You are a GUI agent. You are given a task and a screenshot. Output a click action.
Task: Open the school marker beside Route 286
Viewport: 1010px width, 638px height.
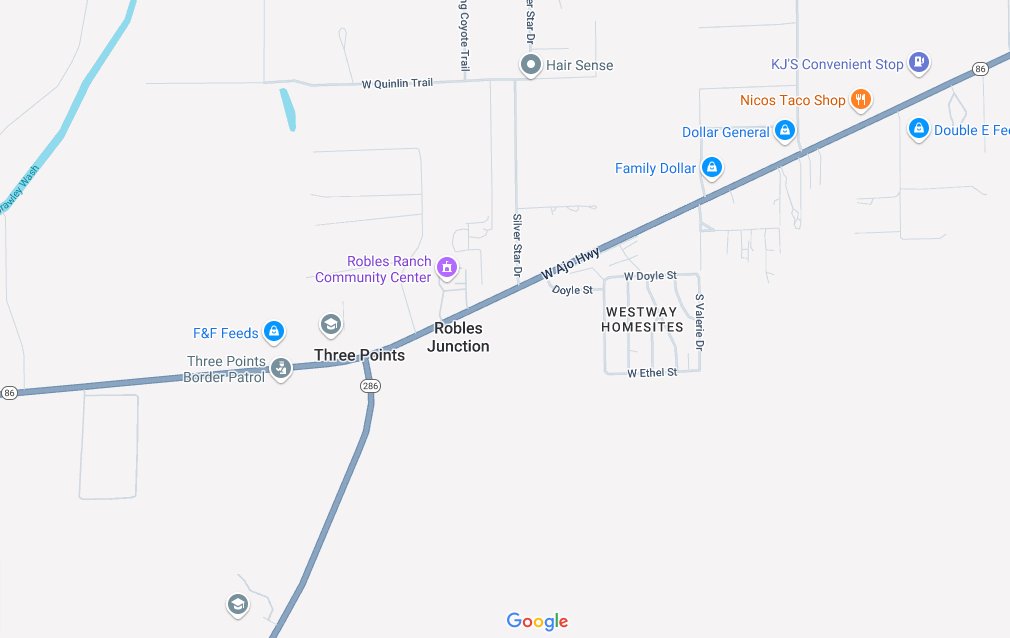[237, 604]
